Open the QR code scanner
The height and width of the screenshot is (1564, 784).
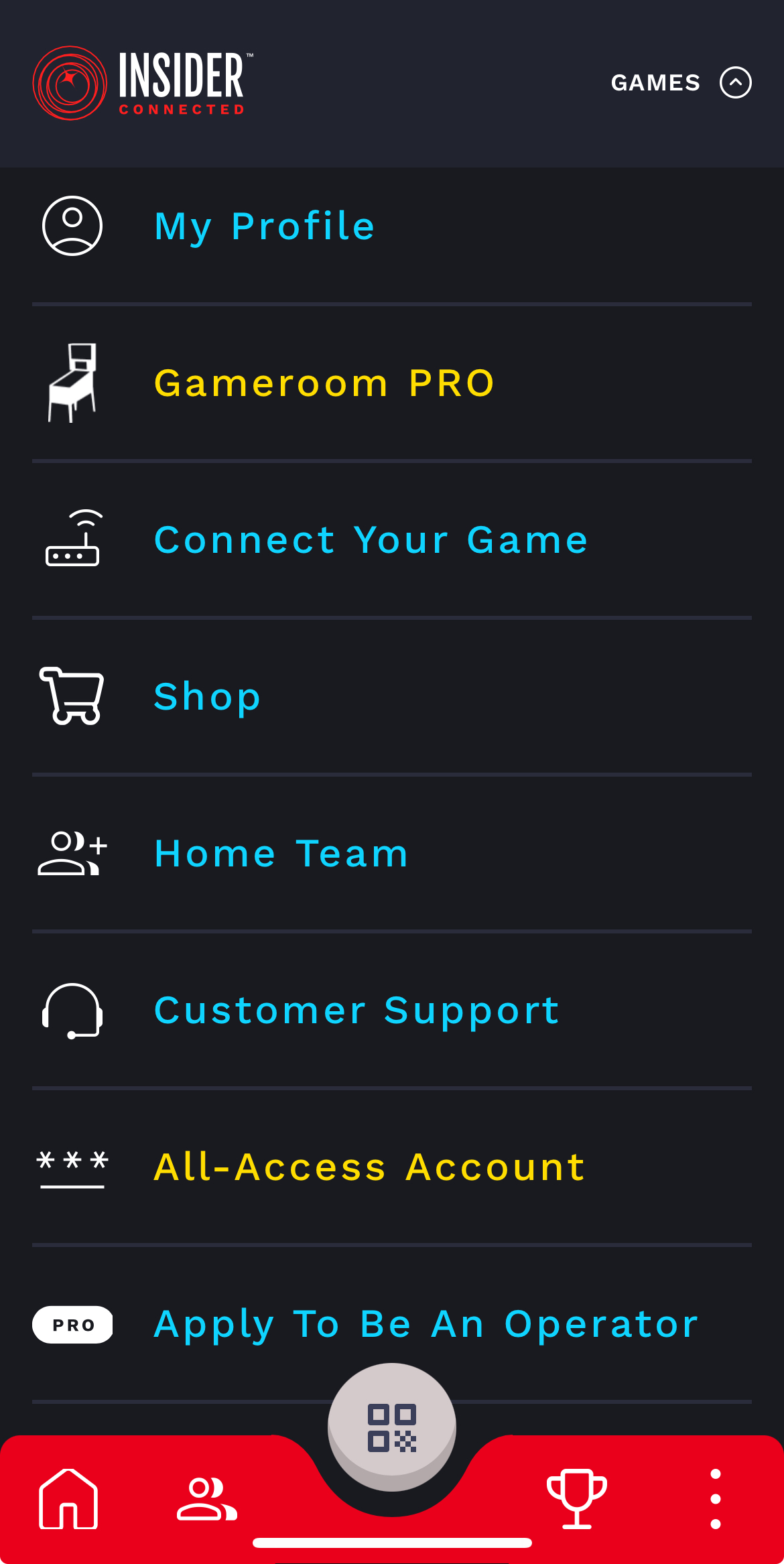[x=392, y=1427]
